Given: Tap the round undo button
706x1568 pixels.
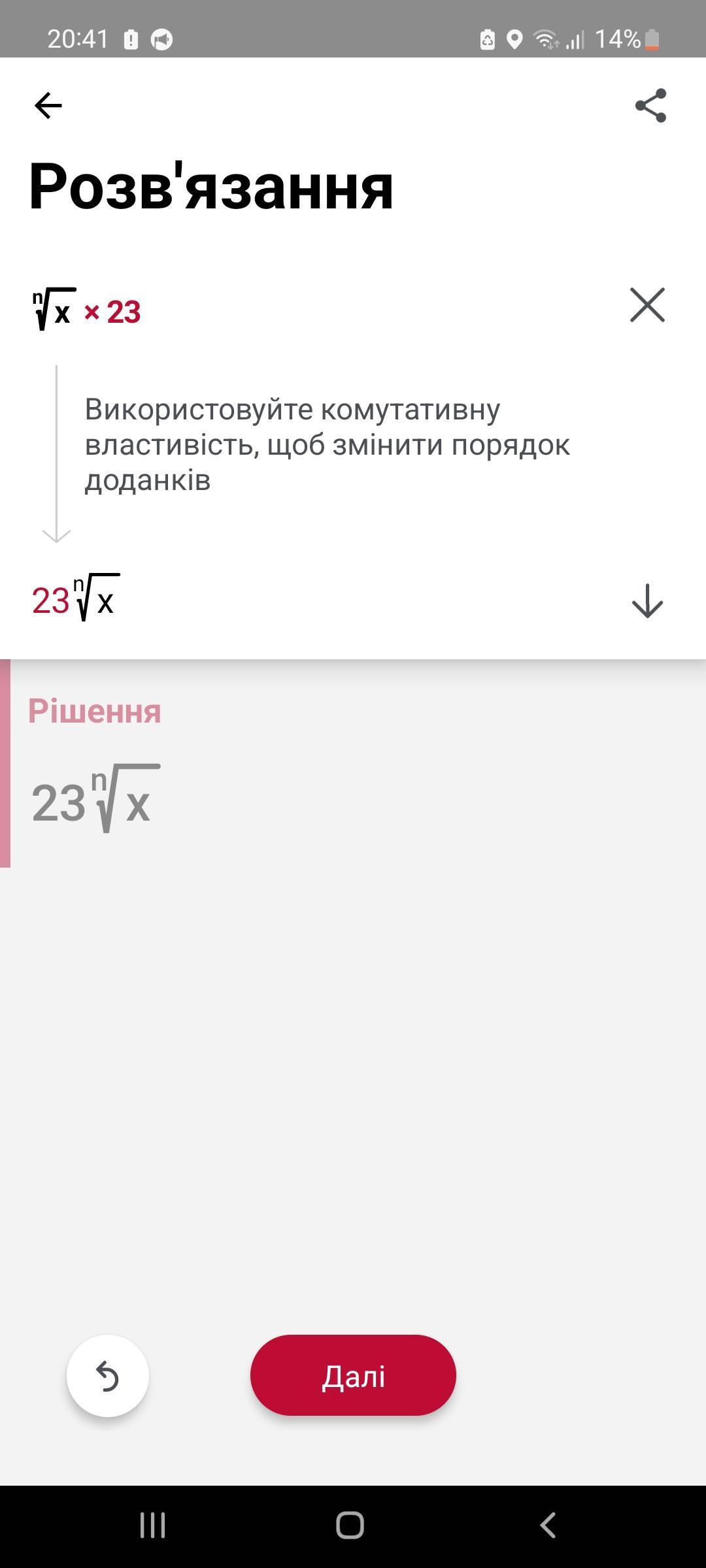Looking at the screenshot, I should (108, 1375).
